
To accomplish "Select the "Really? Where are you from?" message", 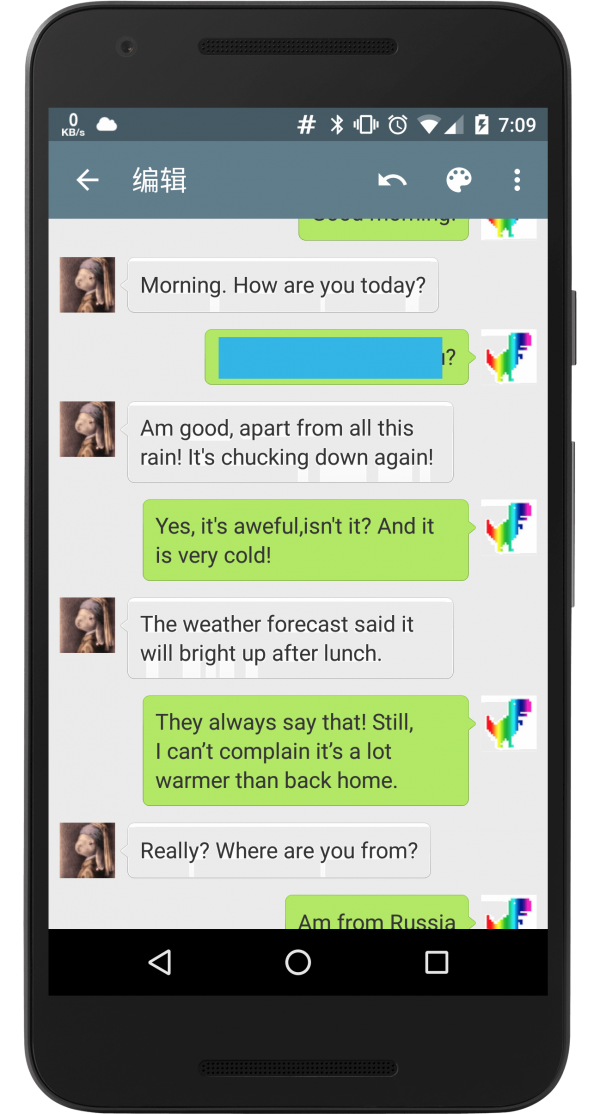I will click(278, 851).
